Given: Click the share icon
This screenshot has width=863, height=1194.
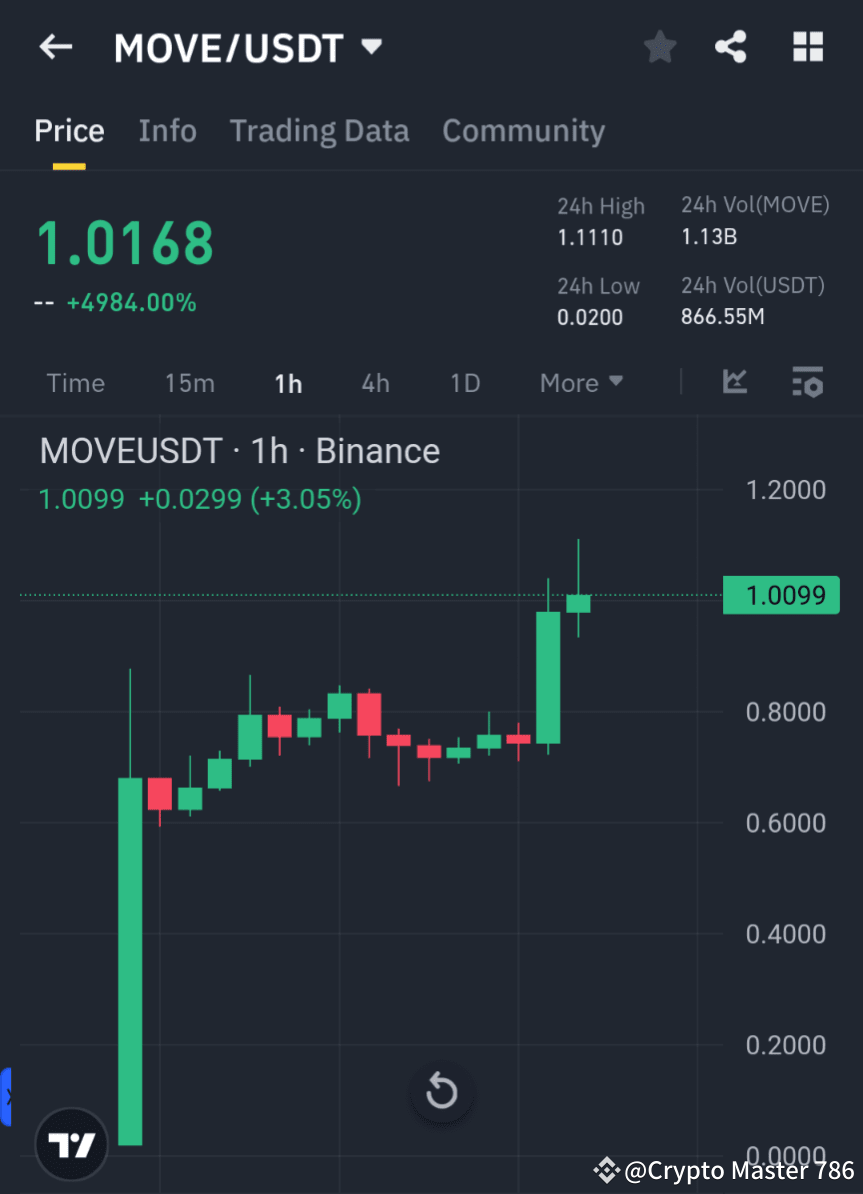Looking at the screenshot, I should 731,47.
